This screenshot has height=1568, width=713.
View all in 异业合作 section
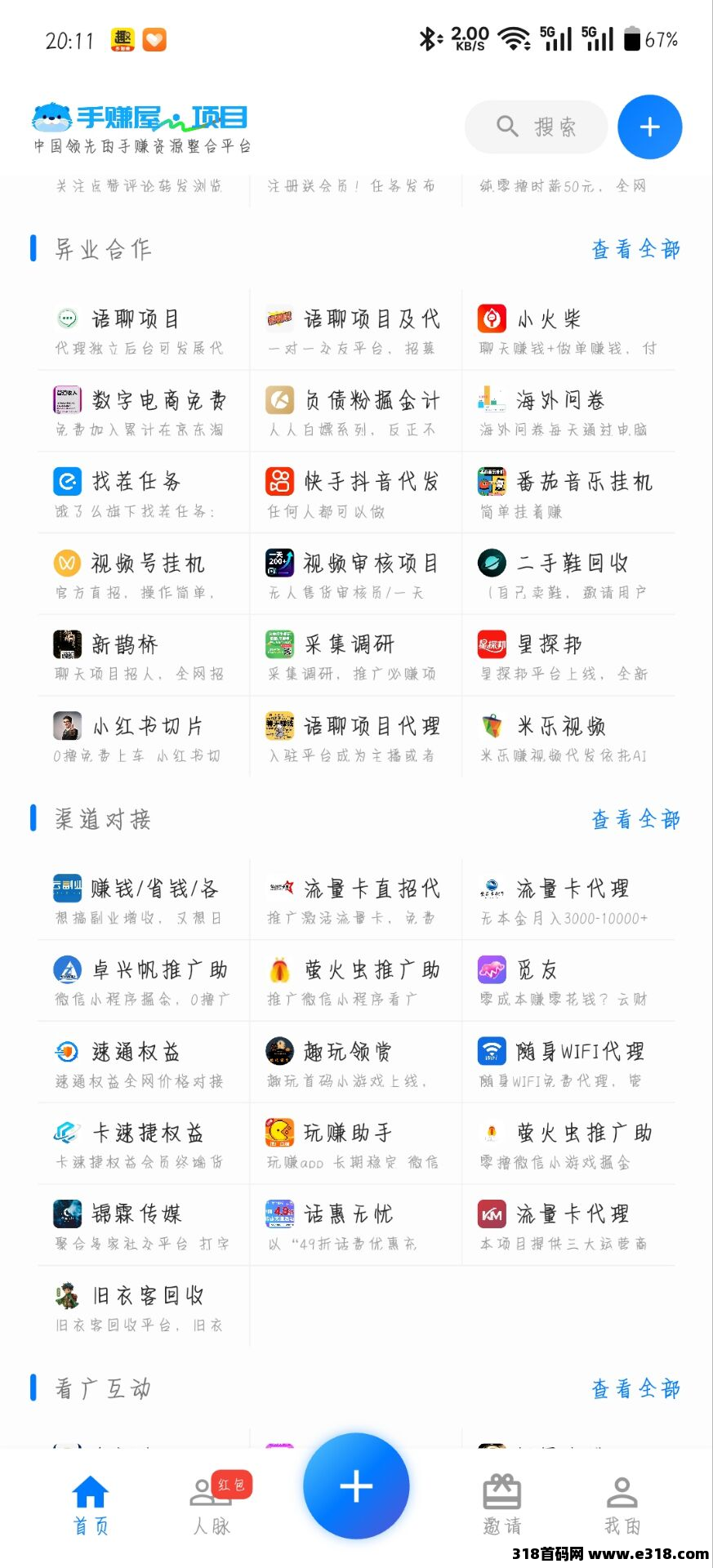click(635, 249)
